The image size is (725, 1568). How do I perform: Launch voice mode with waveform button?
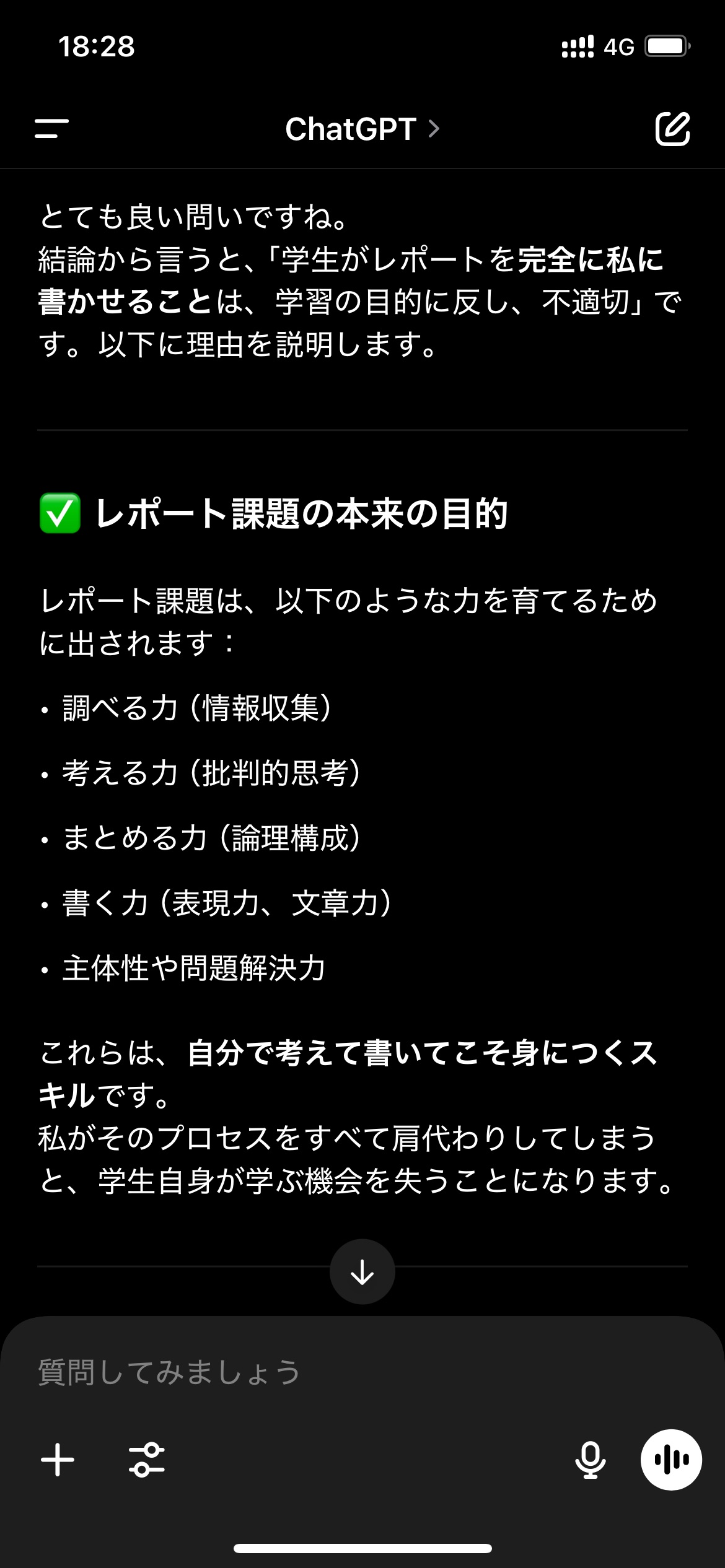(671, 1460)
